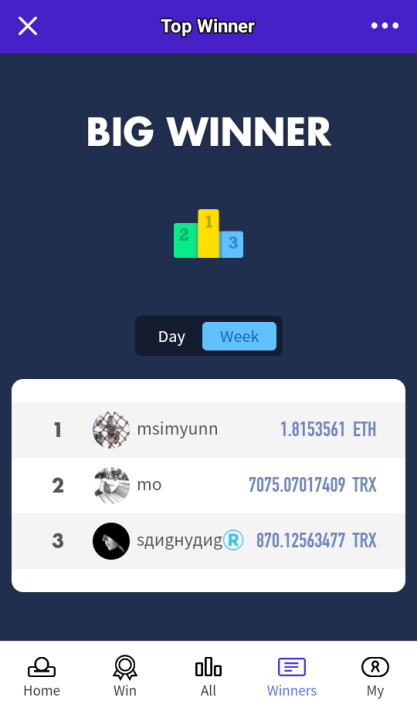Open mo's winner entry

(x=208, y=485)
